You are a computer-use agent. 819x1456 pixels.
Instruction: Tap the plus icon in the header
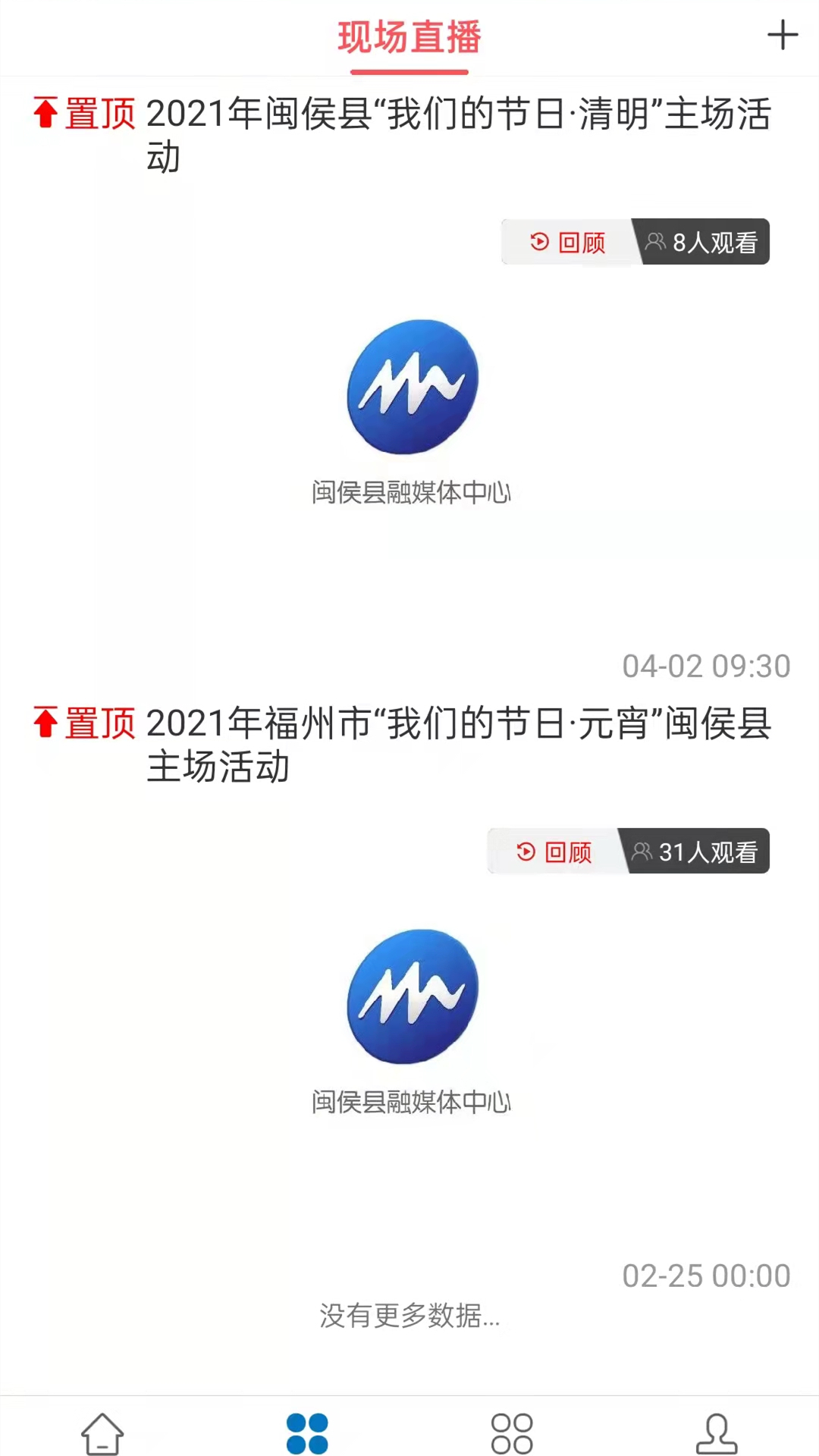(782, 36)
